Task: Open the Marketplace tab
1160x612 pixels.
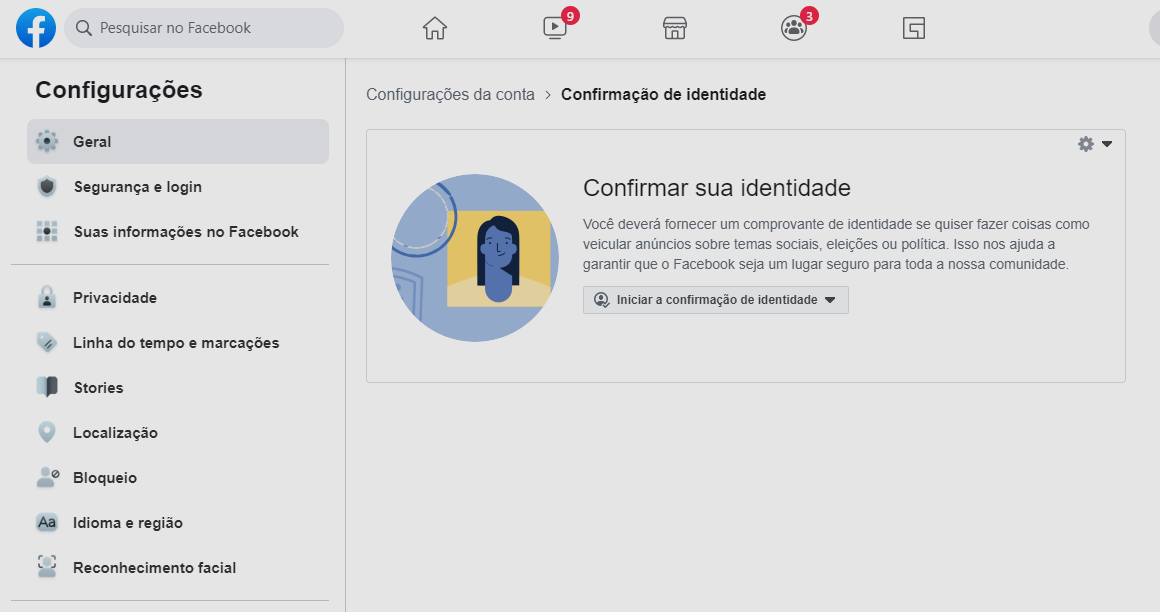Action: click(675, 28)
